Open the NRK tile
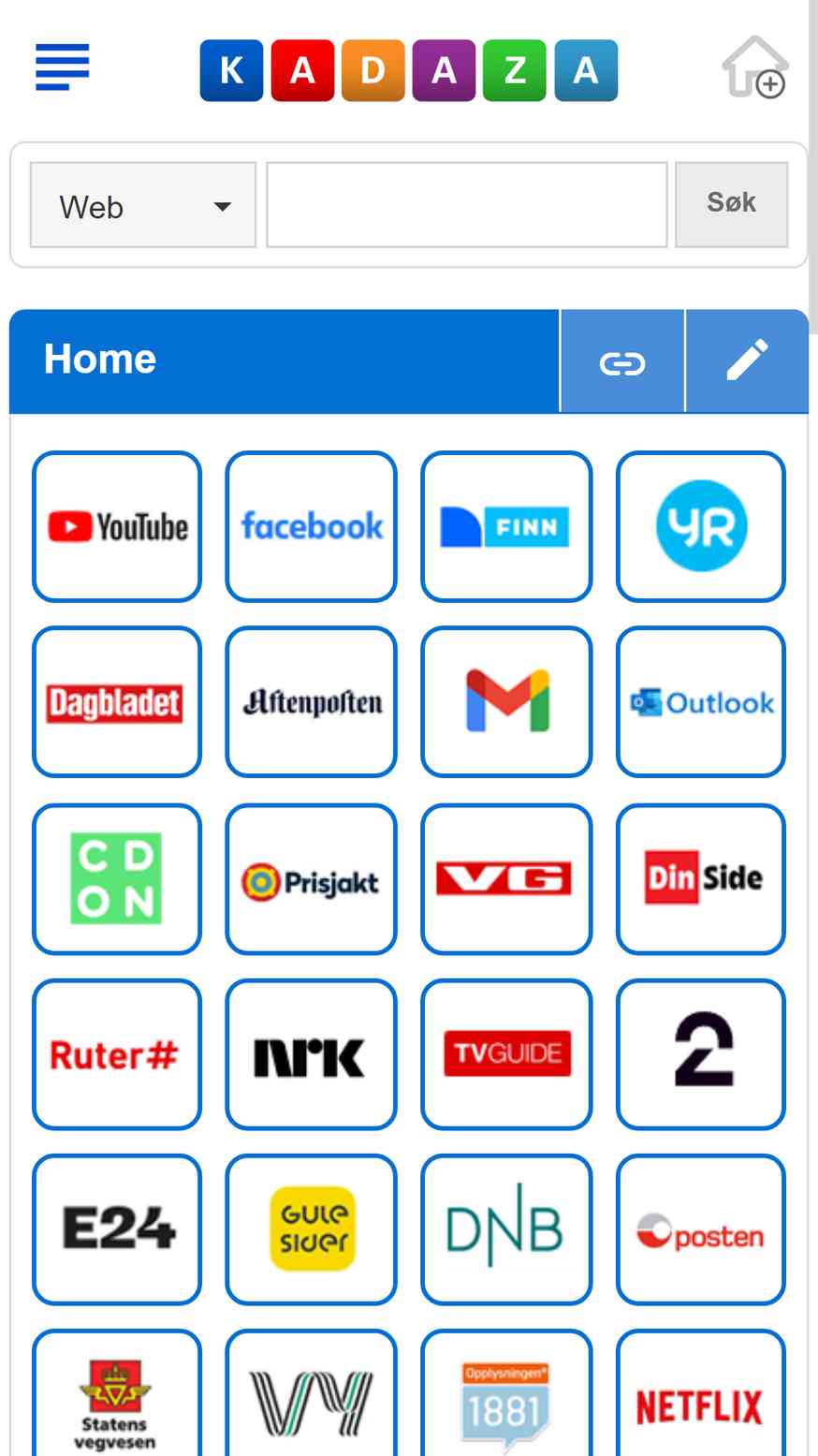This screenshot has width=818, height=1456. point(312,1054)
